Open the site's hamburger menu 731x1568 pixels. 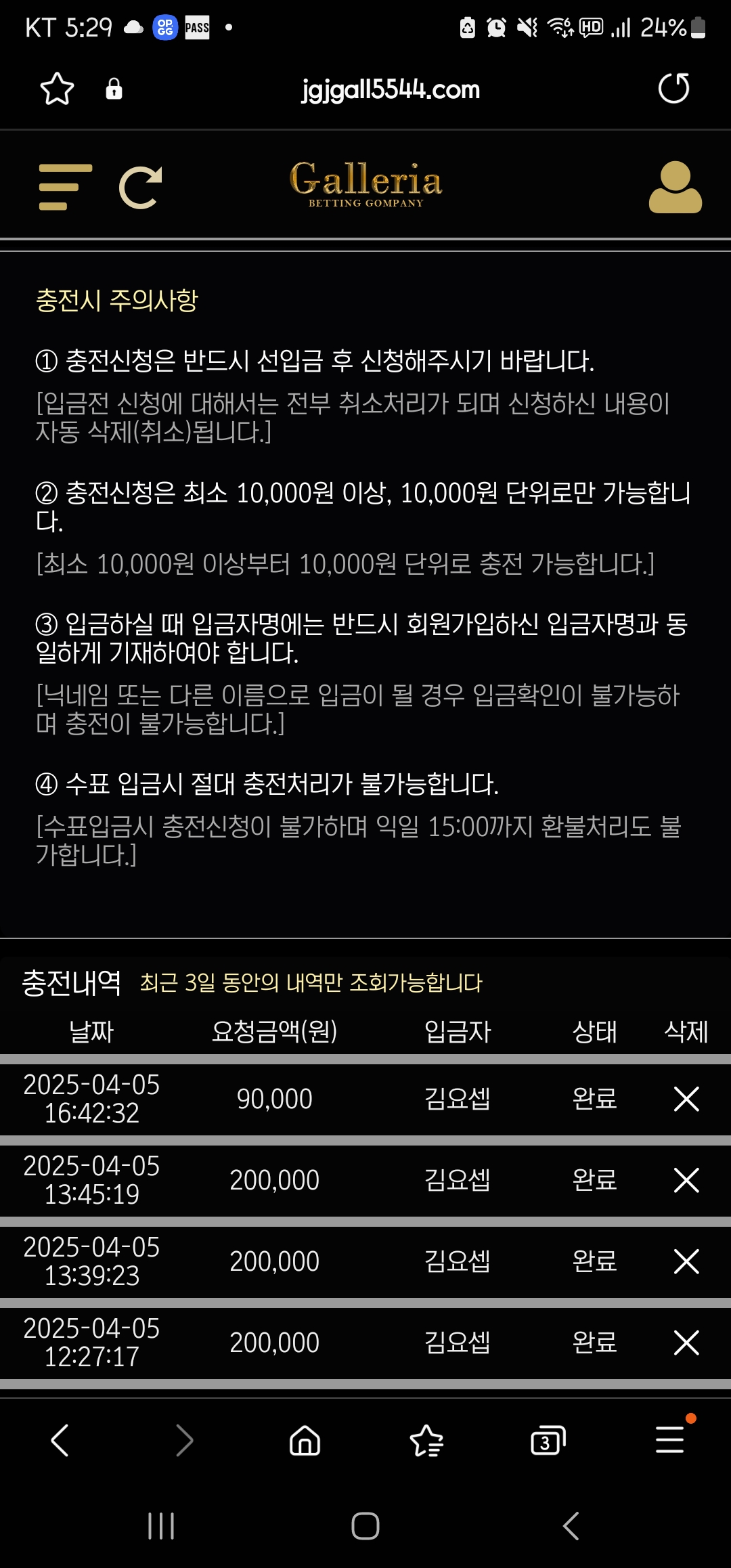pyautogui.click(x=65, y=187)
